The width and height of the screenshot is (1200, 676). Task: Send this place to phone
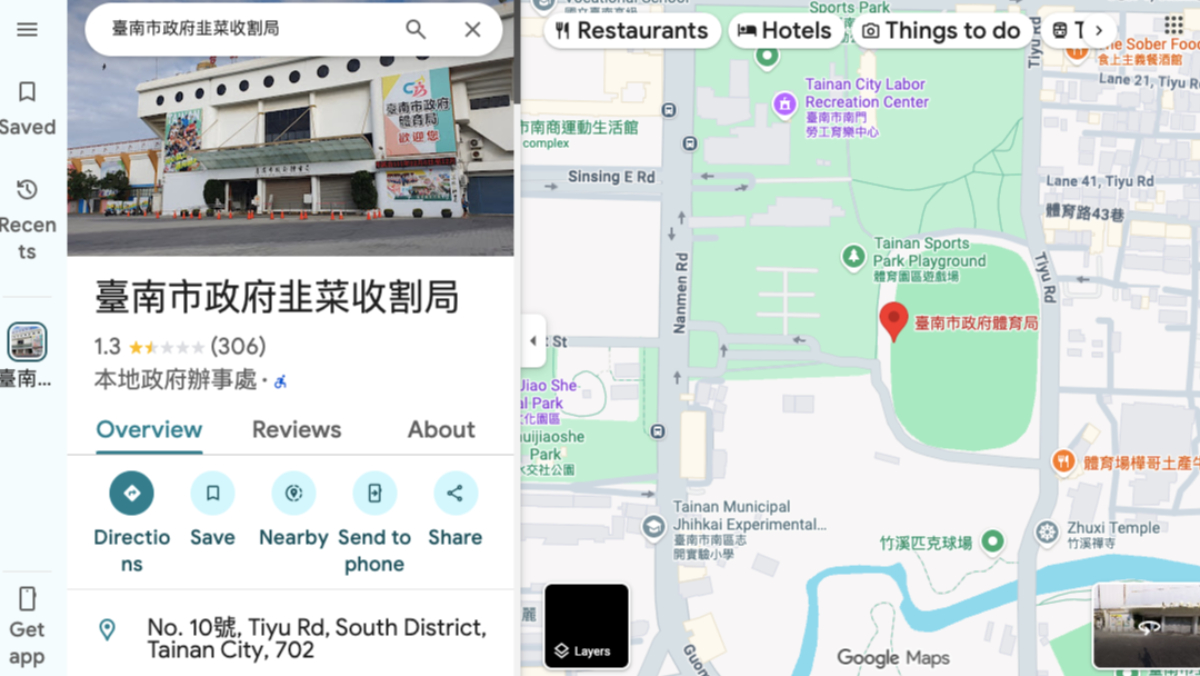(375, 493)
